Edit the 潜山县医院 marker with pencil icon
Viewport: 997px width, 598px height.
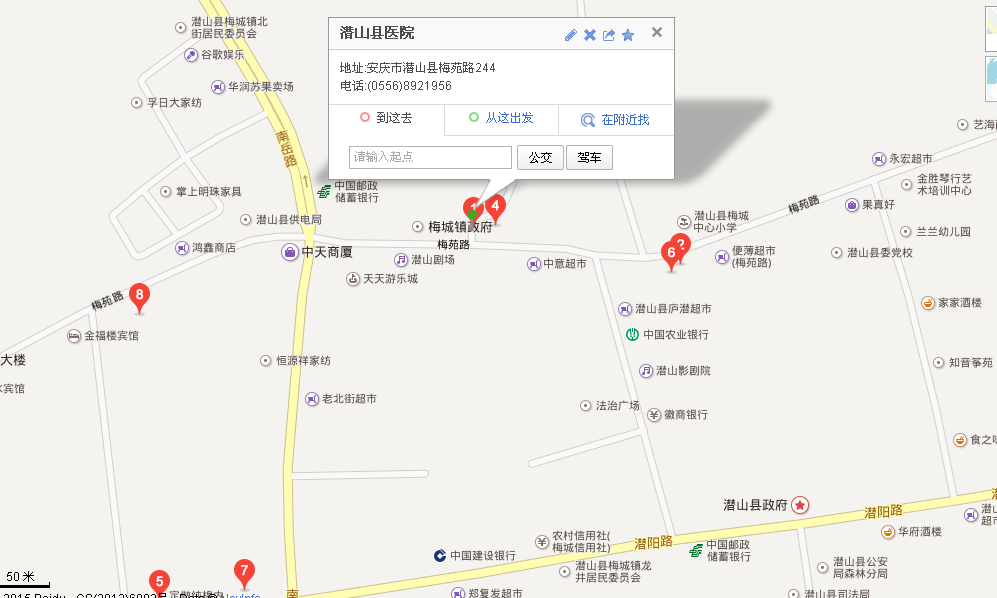point(571,35)
